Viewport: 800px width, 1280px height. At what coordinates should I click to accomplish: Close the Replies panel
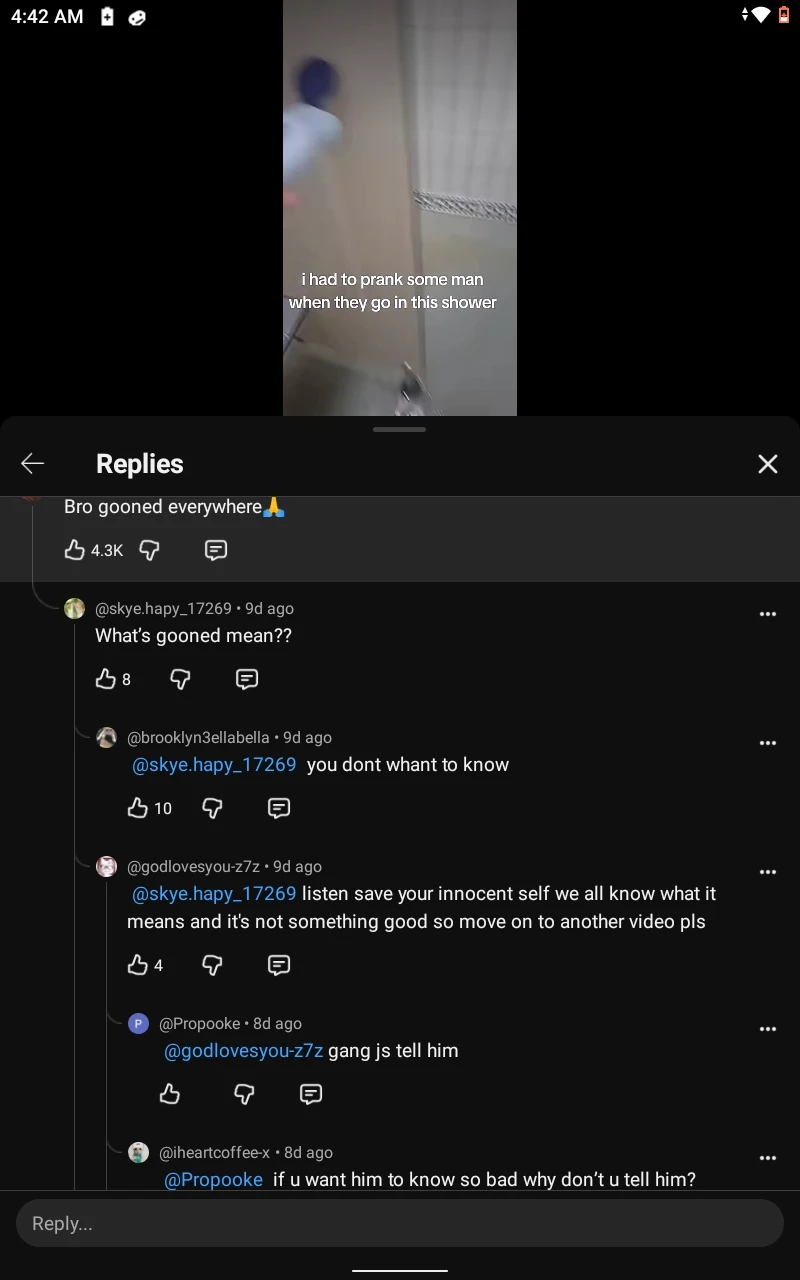point(767,464)
